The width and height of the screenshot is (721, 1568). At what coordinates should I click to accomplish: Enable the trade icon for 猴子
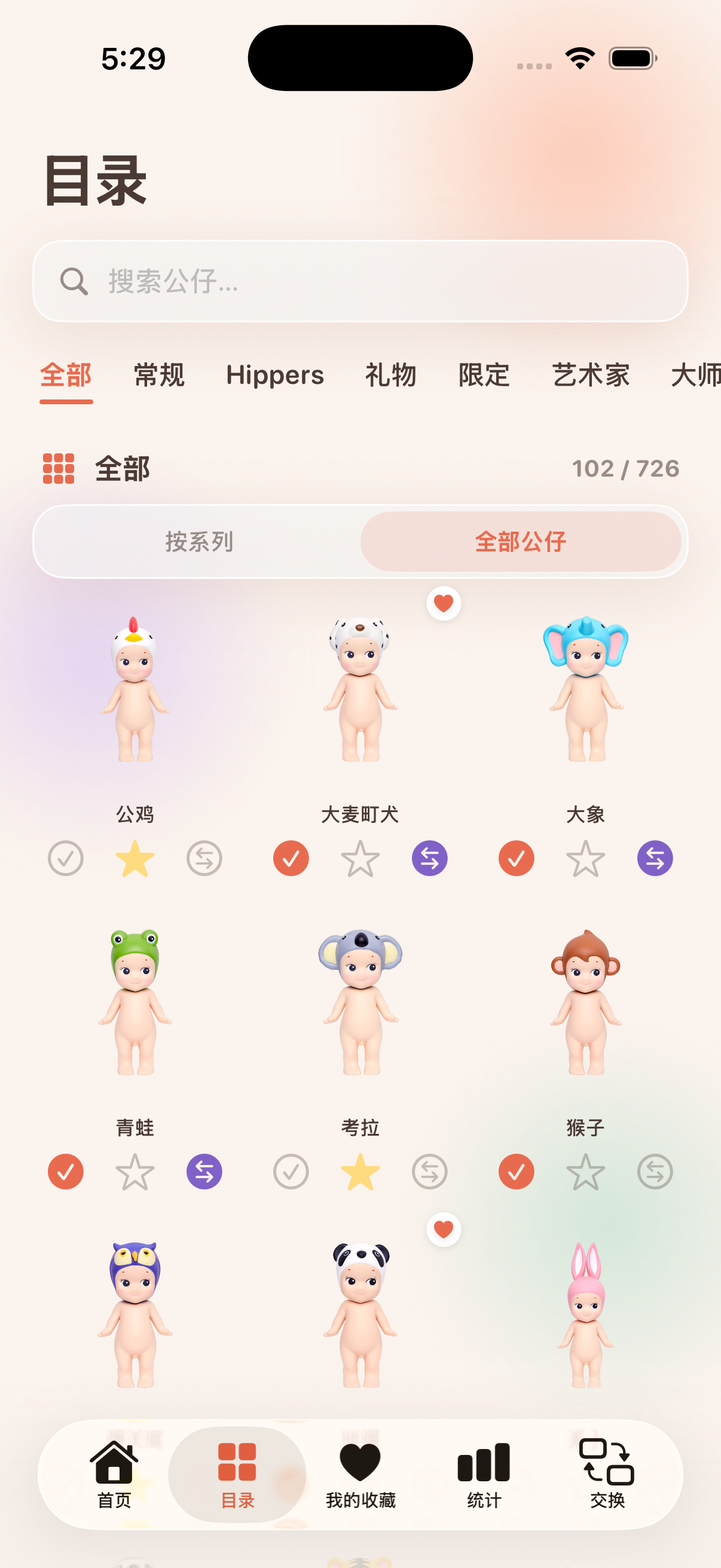coord(655,1171)
